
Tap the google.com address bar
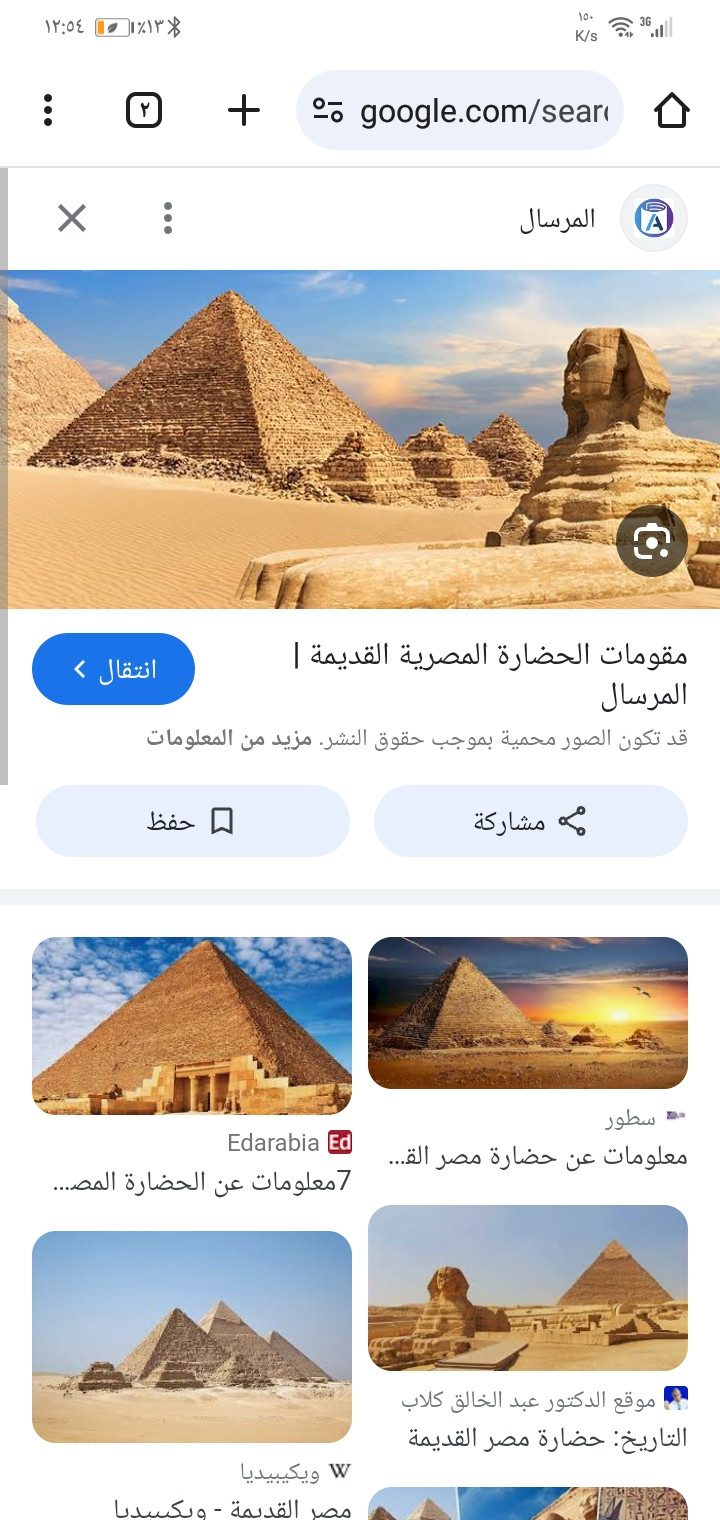click(x=460, y=110)
